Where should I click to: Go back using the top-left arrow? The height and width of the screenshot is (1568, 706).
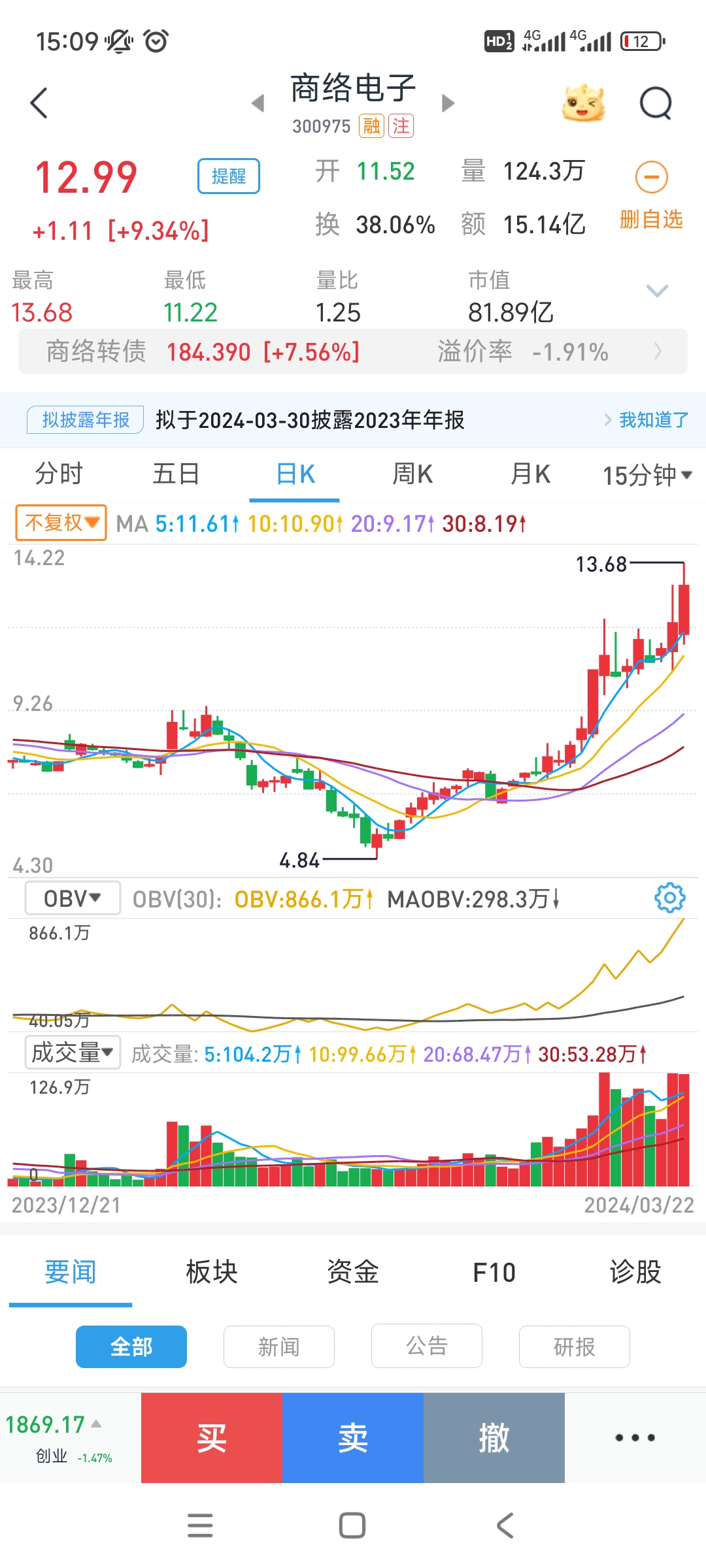39,103
